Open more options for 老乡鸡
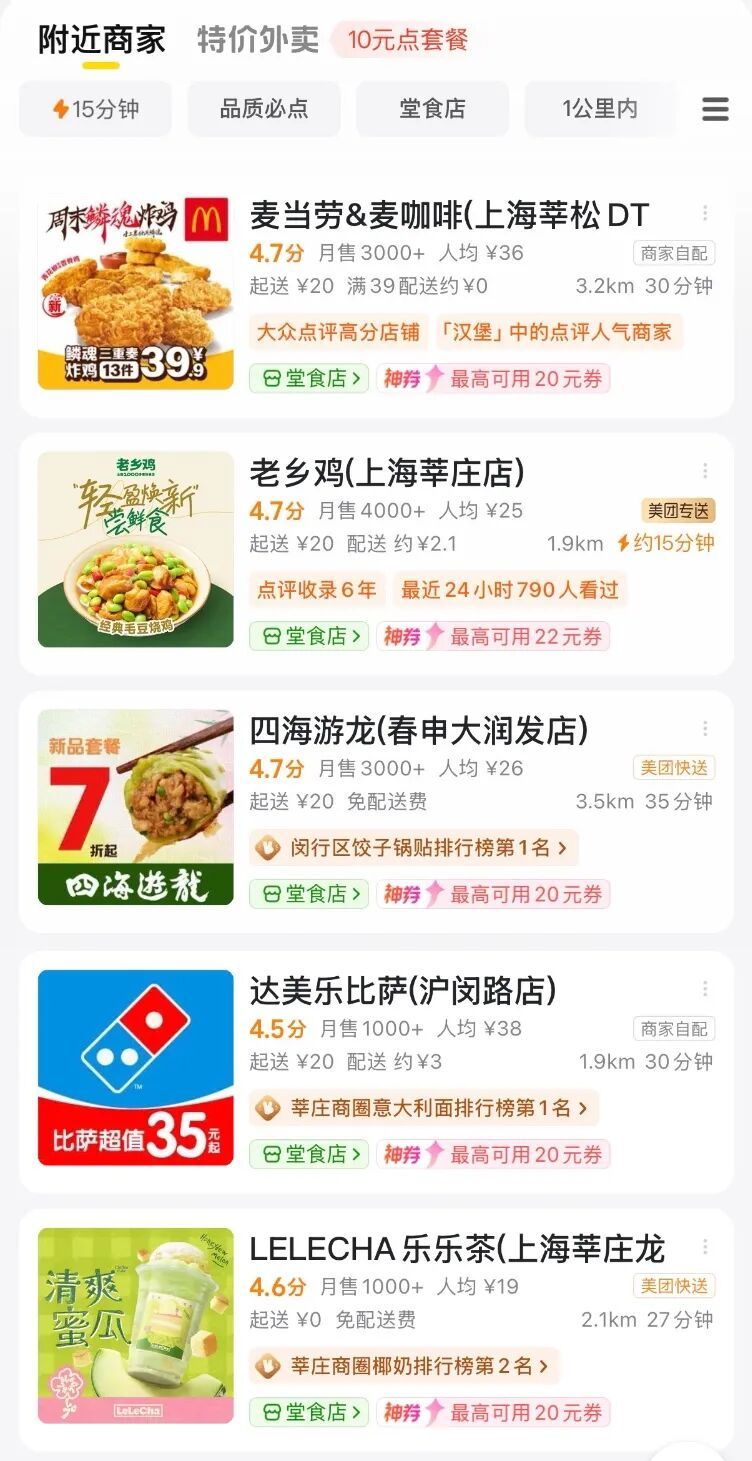The height and width of the screenshot is (1461, 752). 705,471
